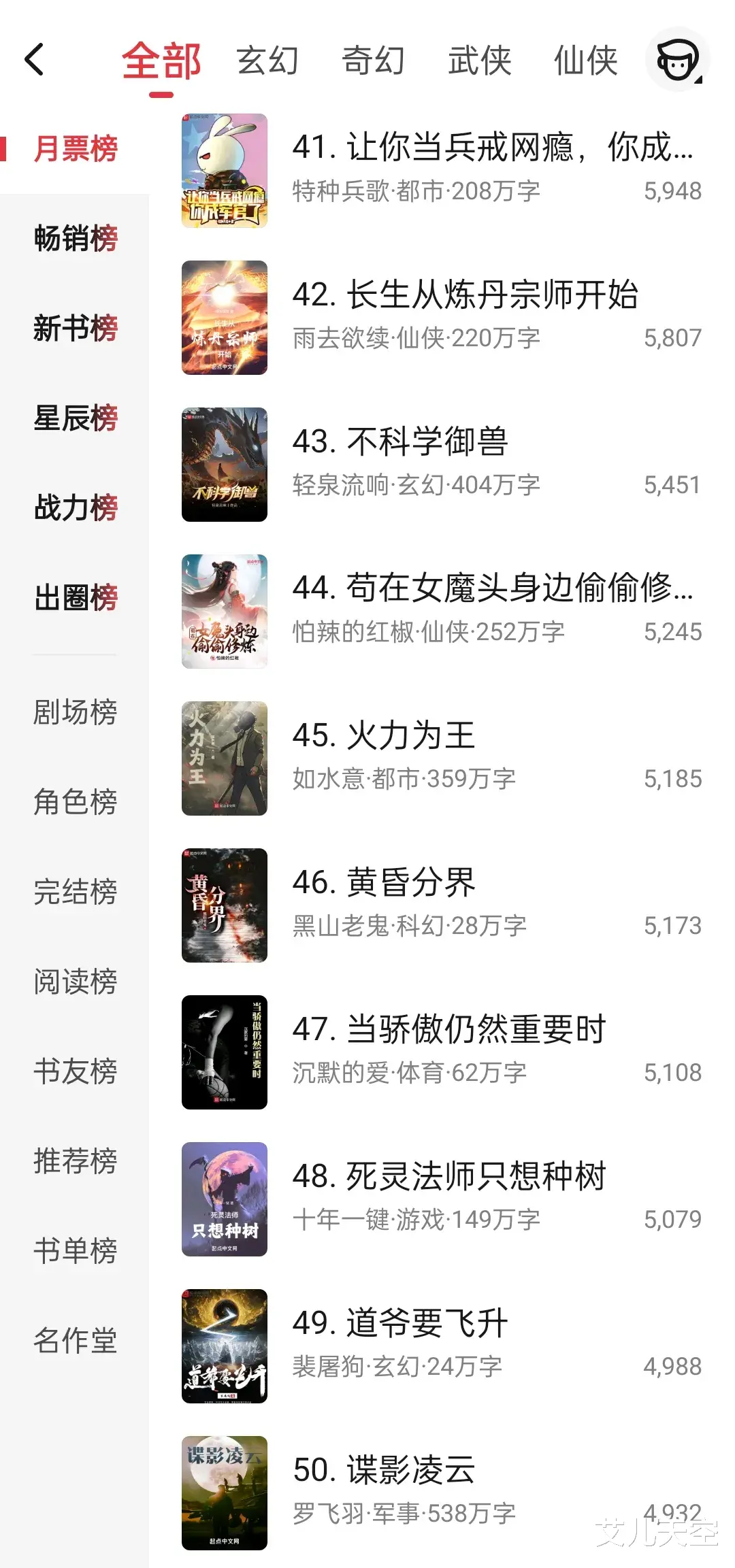Viewport: 735px width, 1568px height.
Task: View the 名作堂 section
Action: (76, 1340)
